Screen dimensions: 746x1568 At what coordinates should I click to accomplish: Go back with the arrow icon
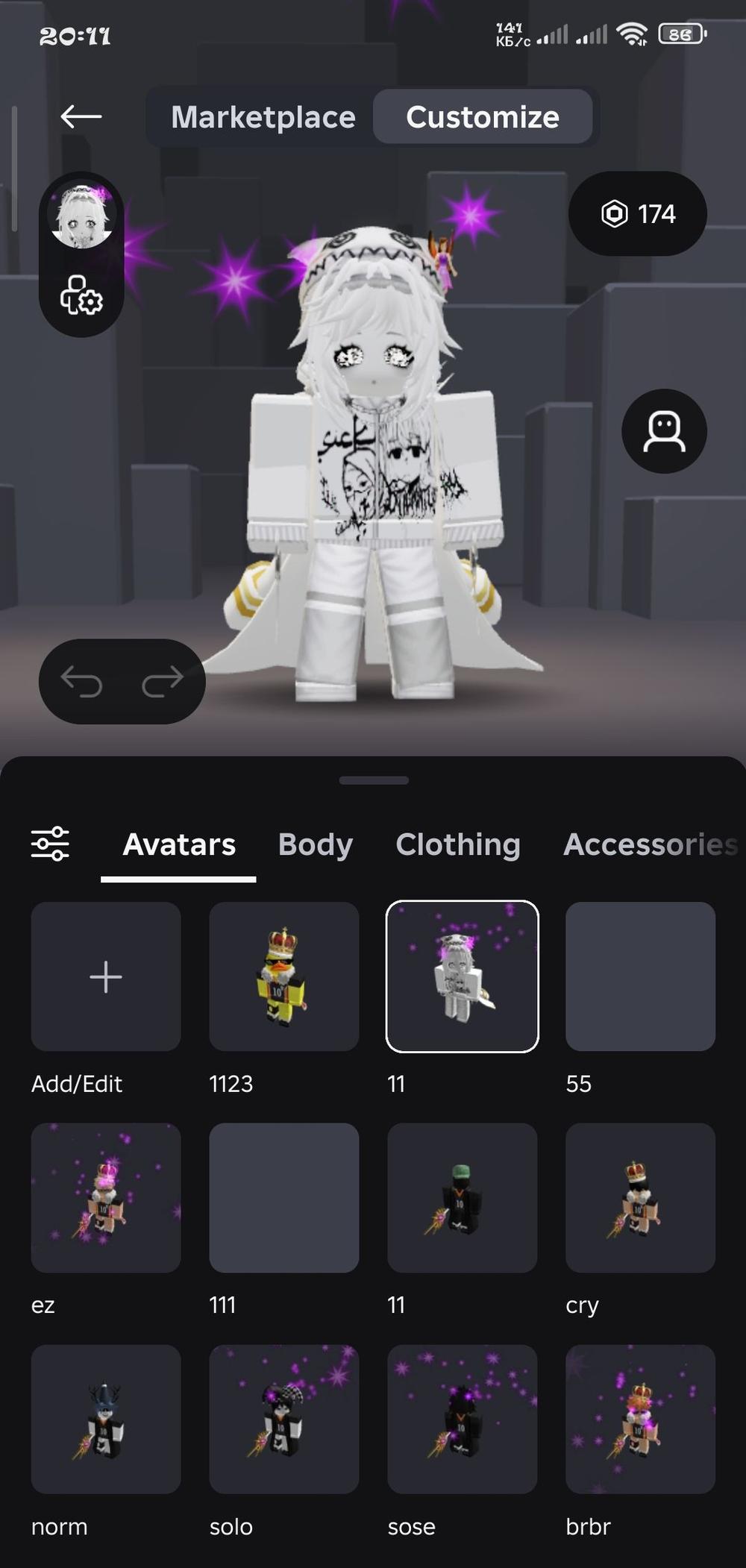point(81,116)
